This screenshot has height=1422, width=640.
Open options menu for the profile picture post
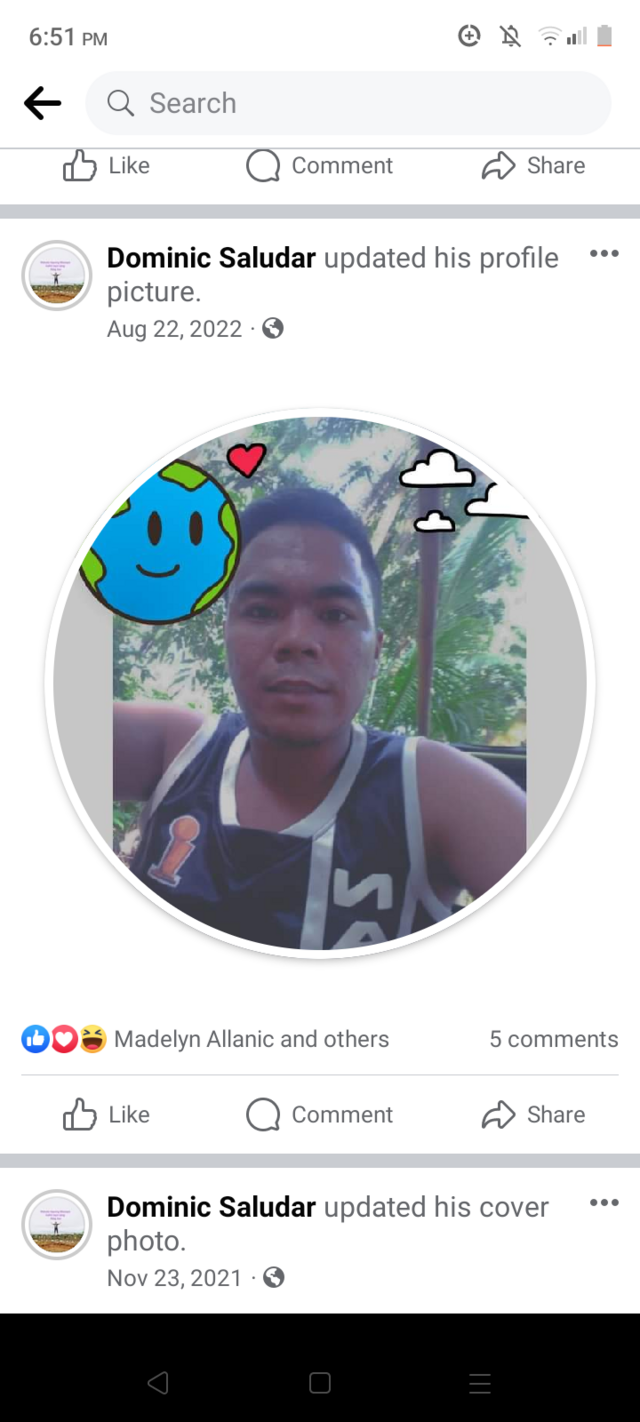tap(604, 253)
